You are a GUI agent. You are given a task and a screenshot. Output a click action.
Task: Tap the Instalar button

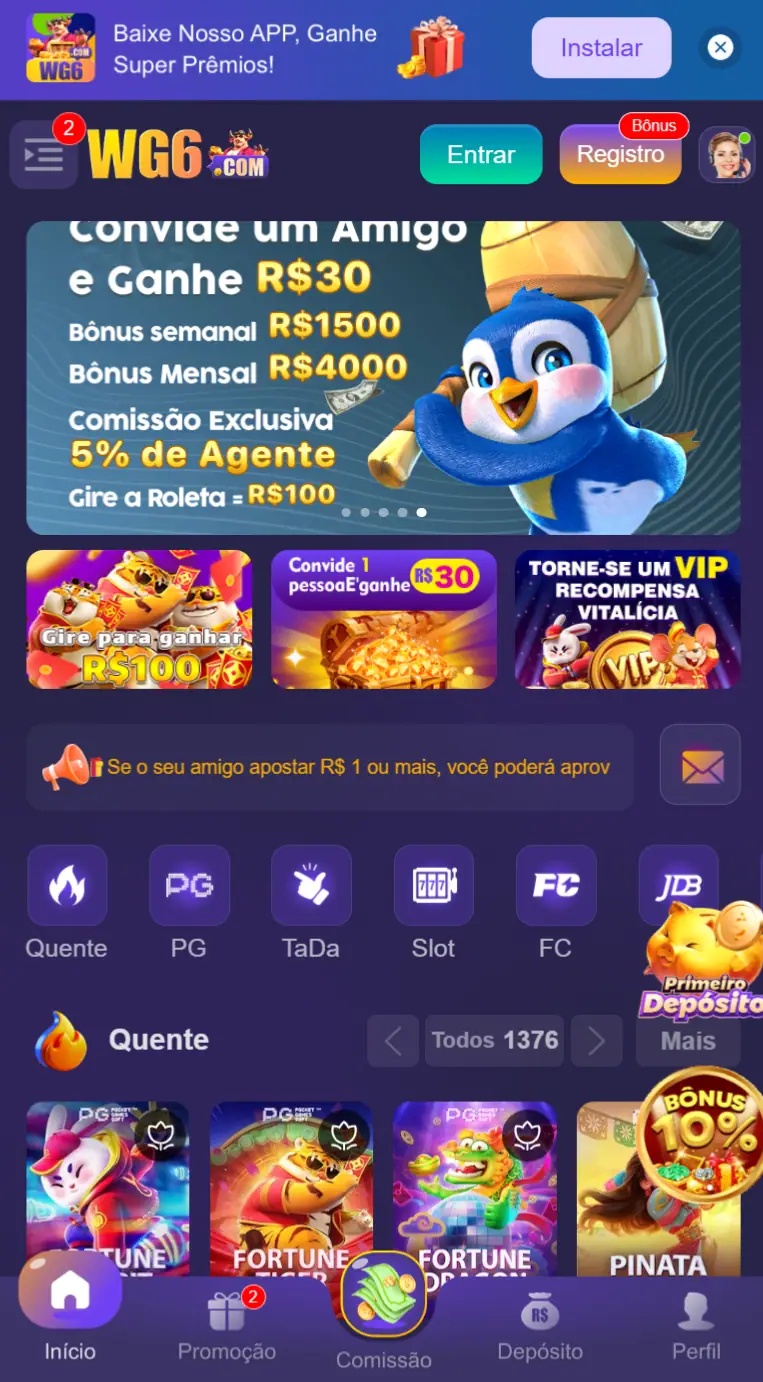click(601, 48)
